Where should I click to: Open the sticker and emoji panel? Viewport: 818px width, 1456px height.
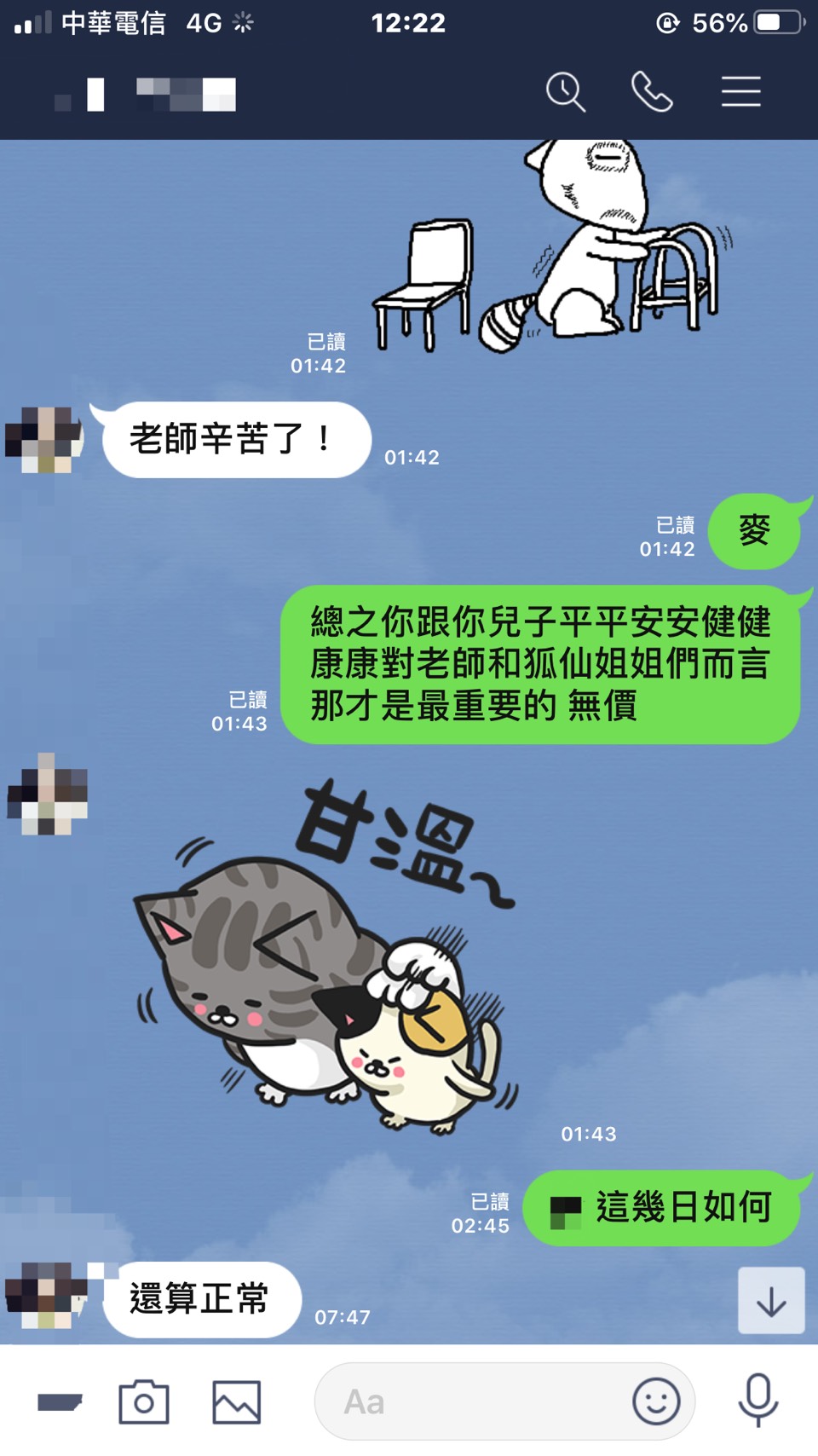point(655,1402)
